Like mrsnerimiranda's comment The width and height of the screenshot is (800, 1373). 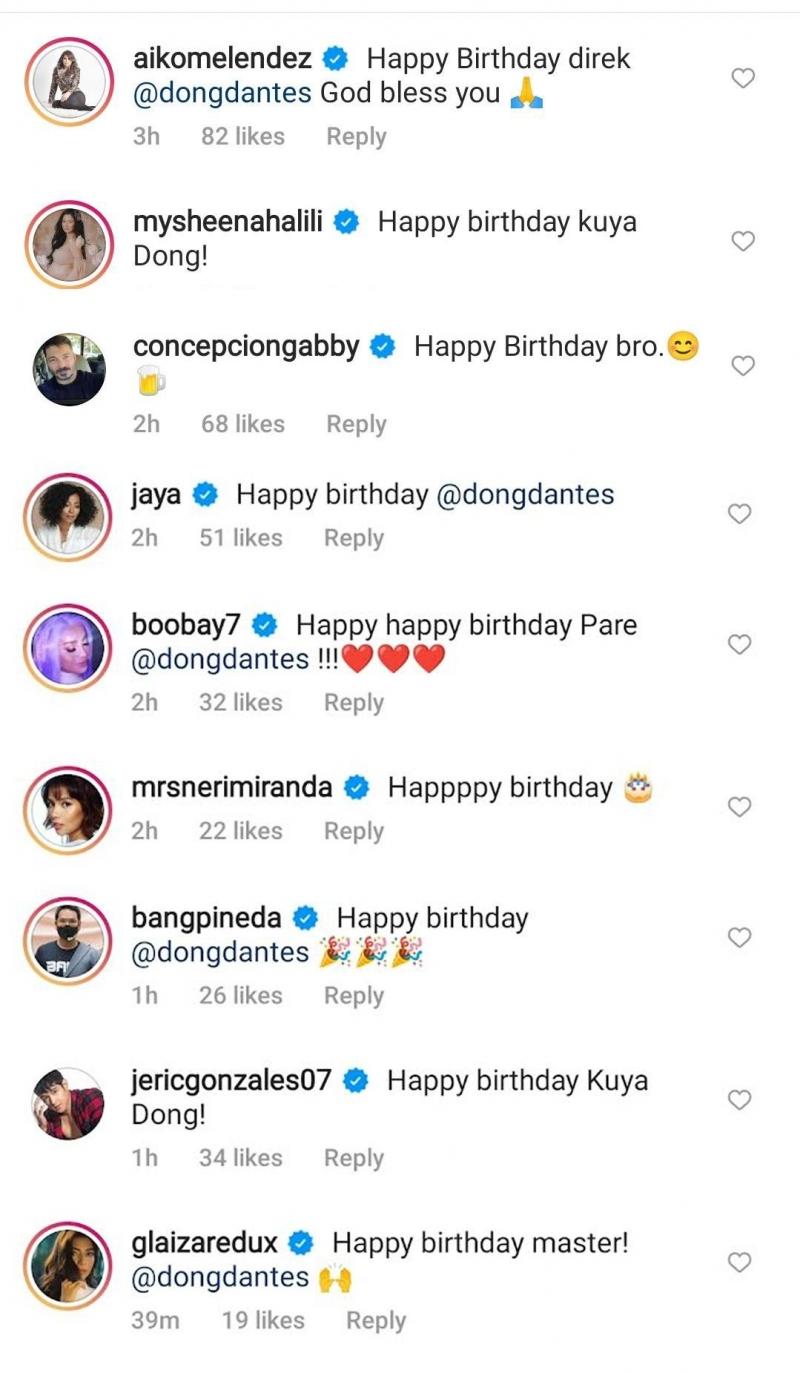point(739,807)
